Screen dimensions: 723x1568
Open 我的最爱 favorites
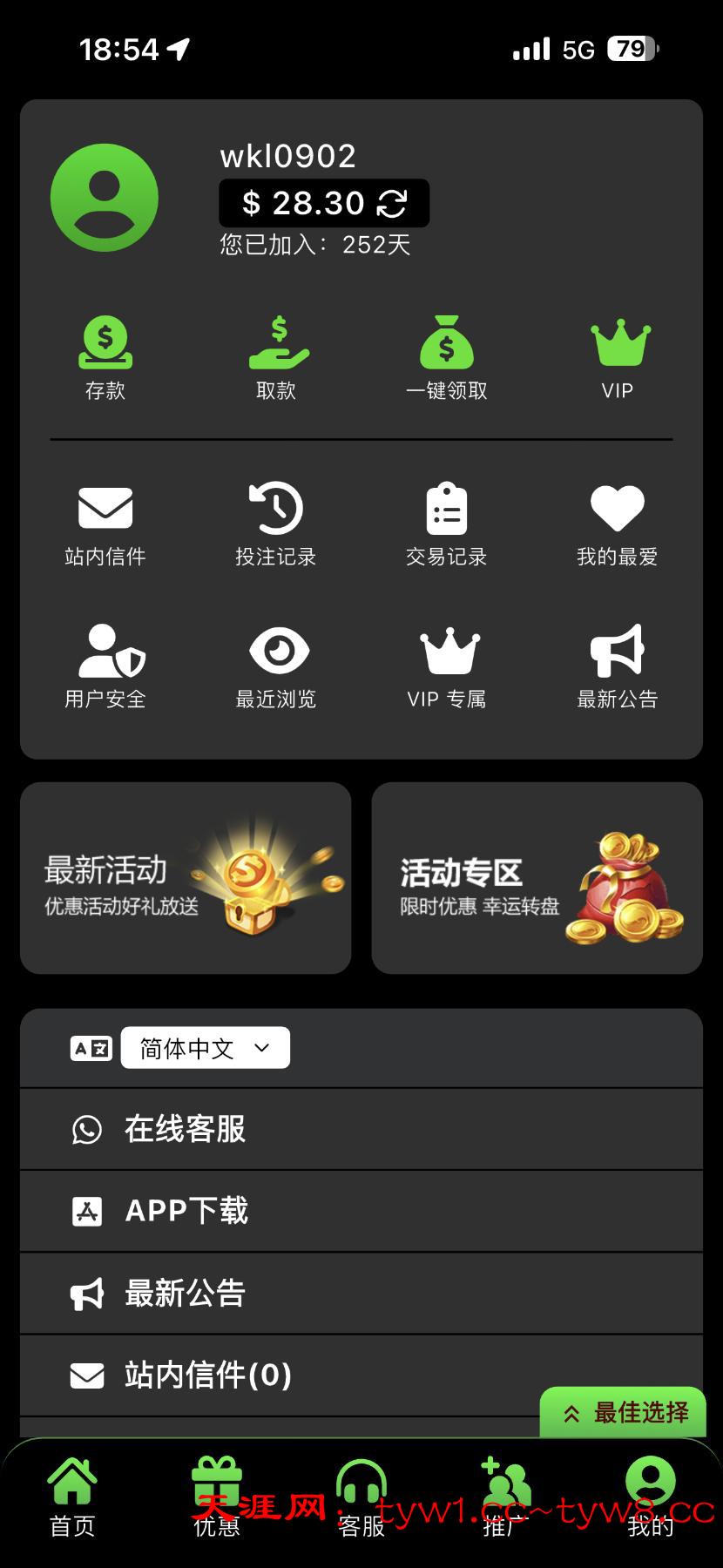(617, 524)
